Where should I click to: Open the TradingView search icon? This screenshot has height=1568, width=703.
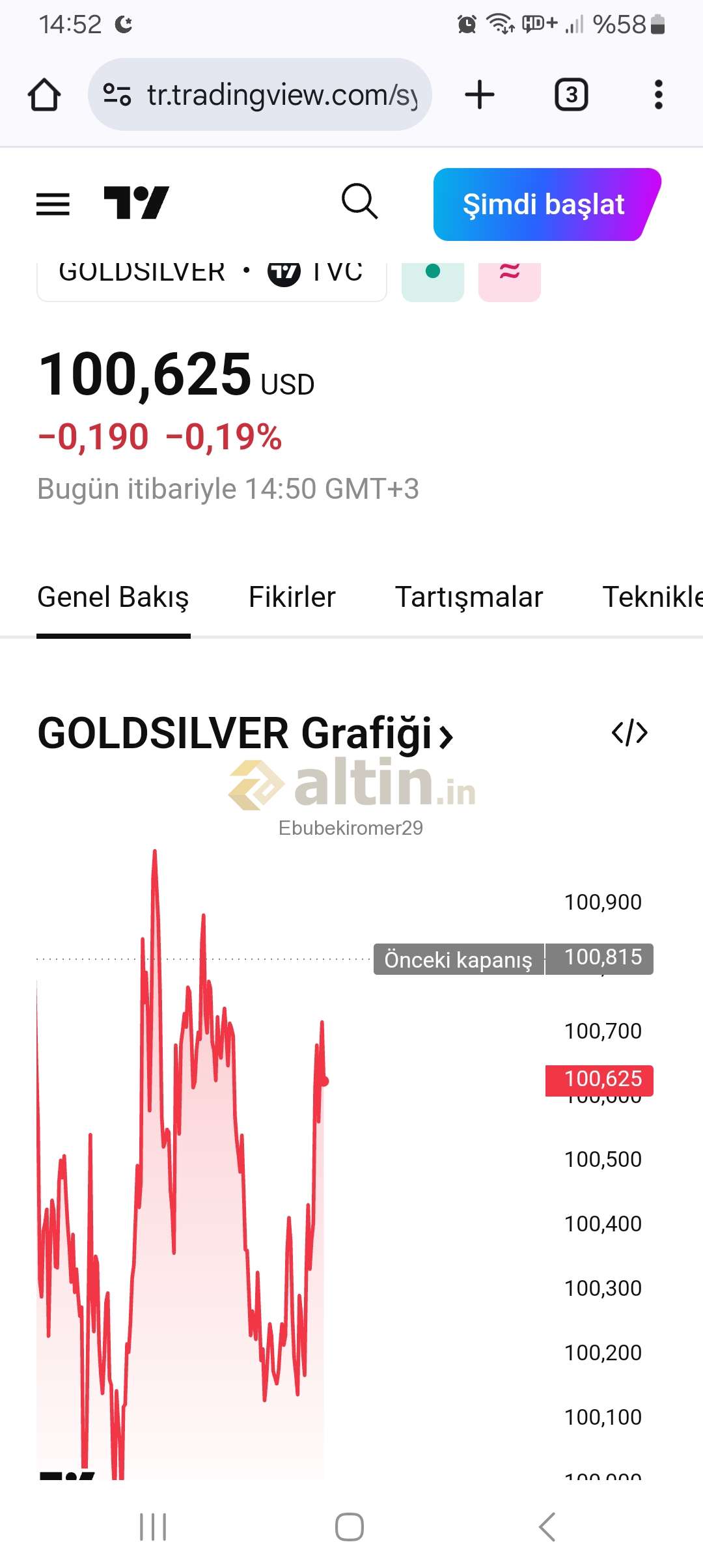[360, 202]
